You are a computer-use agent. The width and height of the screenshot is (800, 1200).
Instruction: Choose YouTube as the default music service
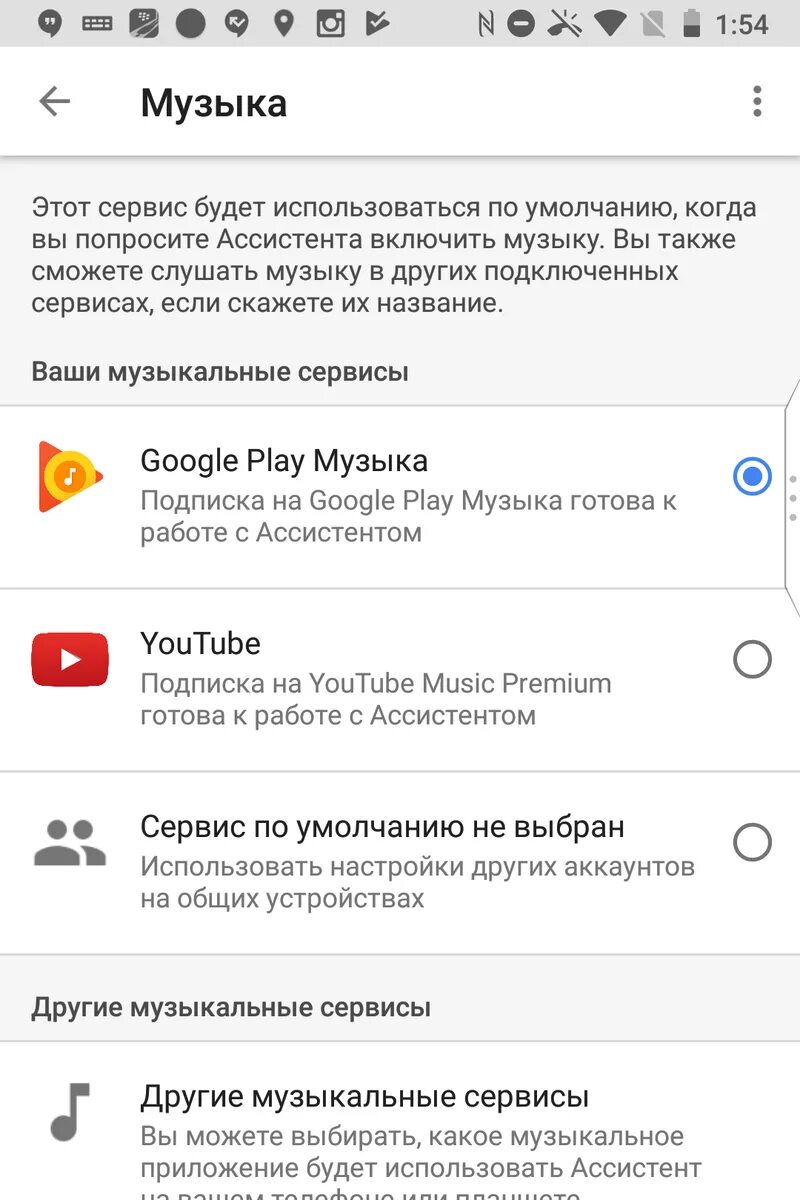click(752, 660)
